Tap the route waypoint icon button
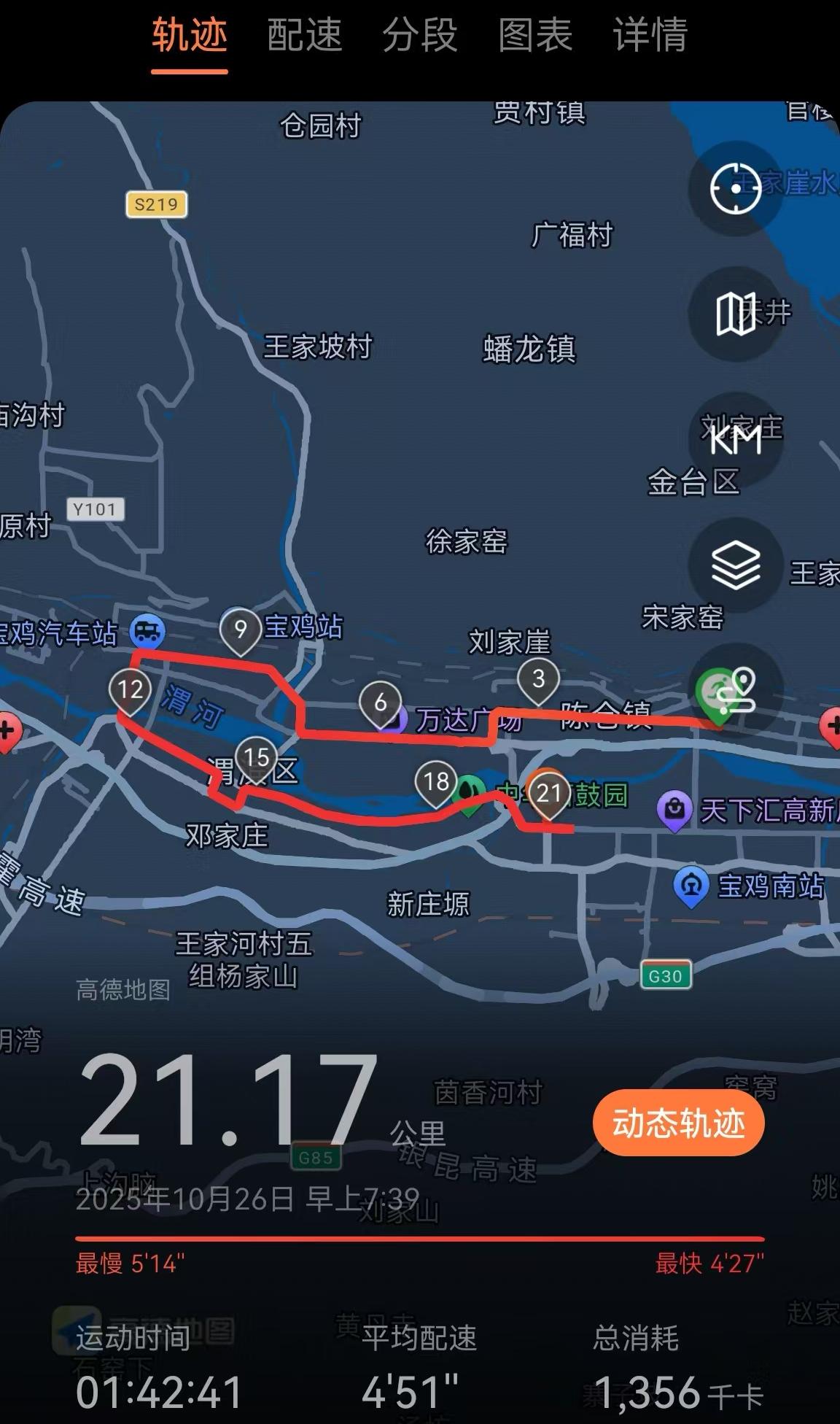Image resolution: width=840 pixels, height=1424 pixels. [736, 690]
